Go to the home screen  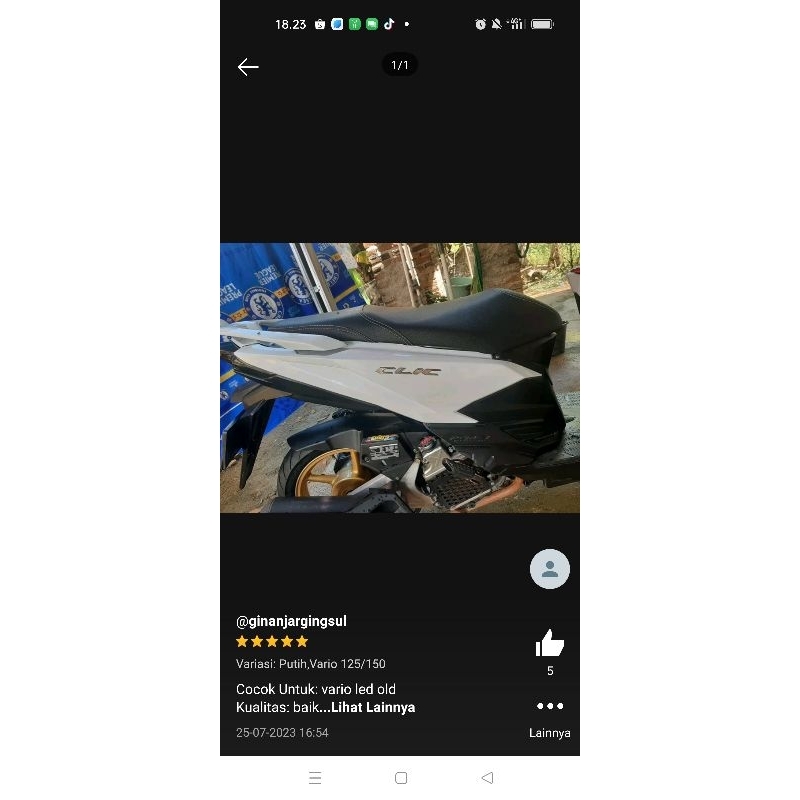[401, 777]
